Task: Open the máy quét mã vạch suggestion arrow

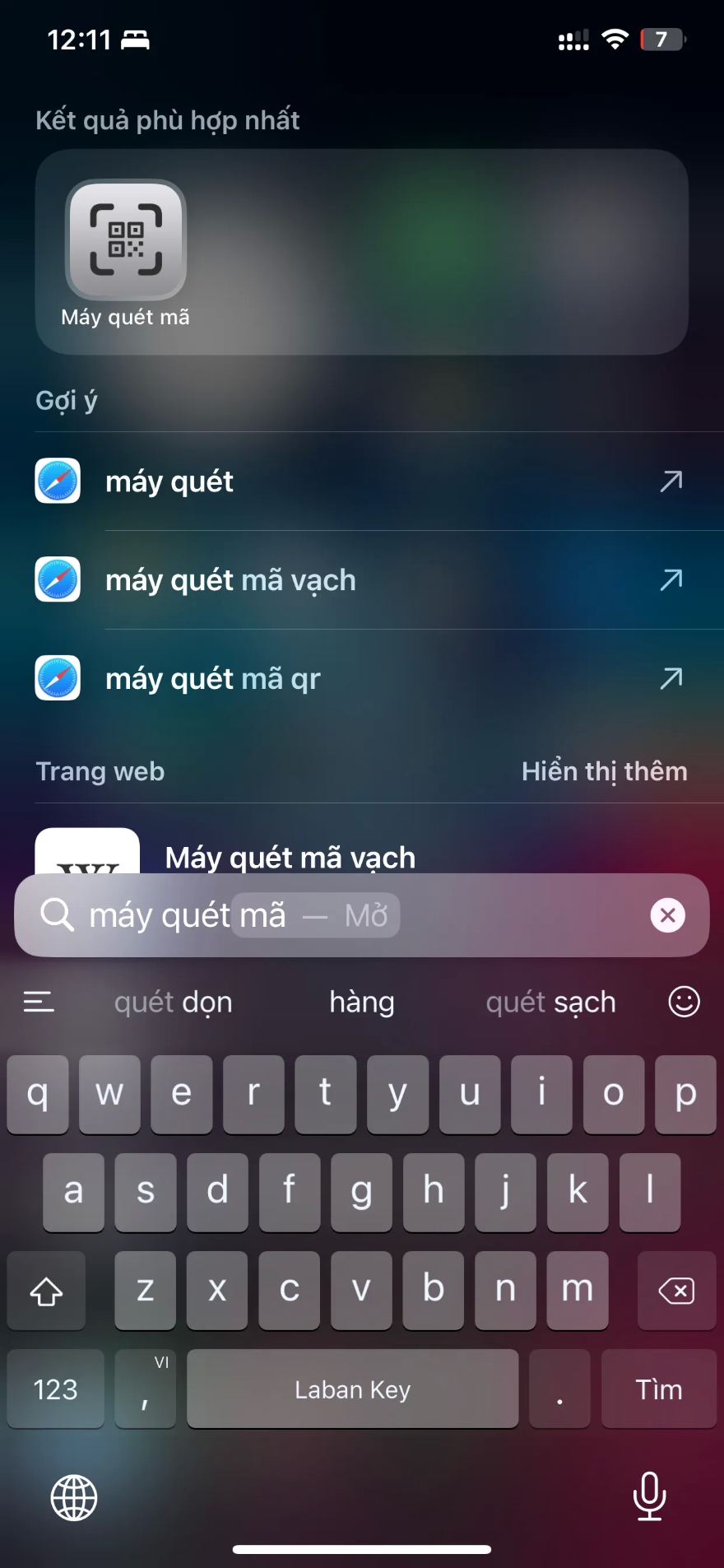Action: pyautogui.click(x=671, y=579)
